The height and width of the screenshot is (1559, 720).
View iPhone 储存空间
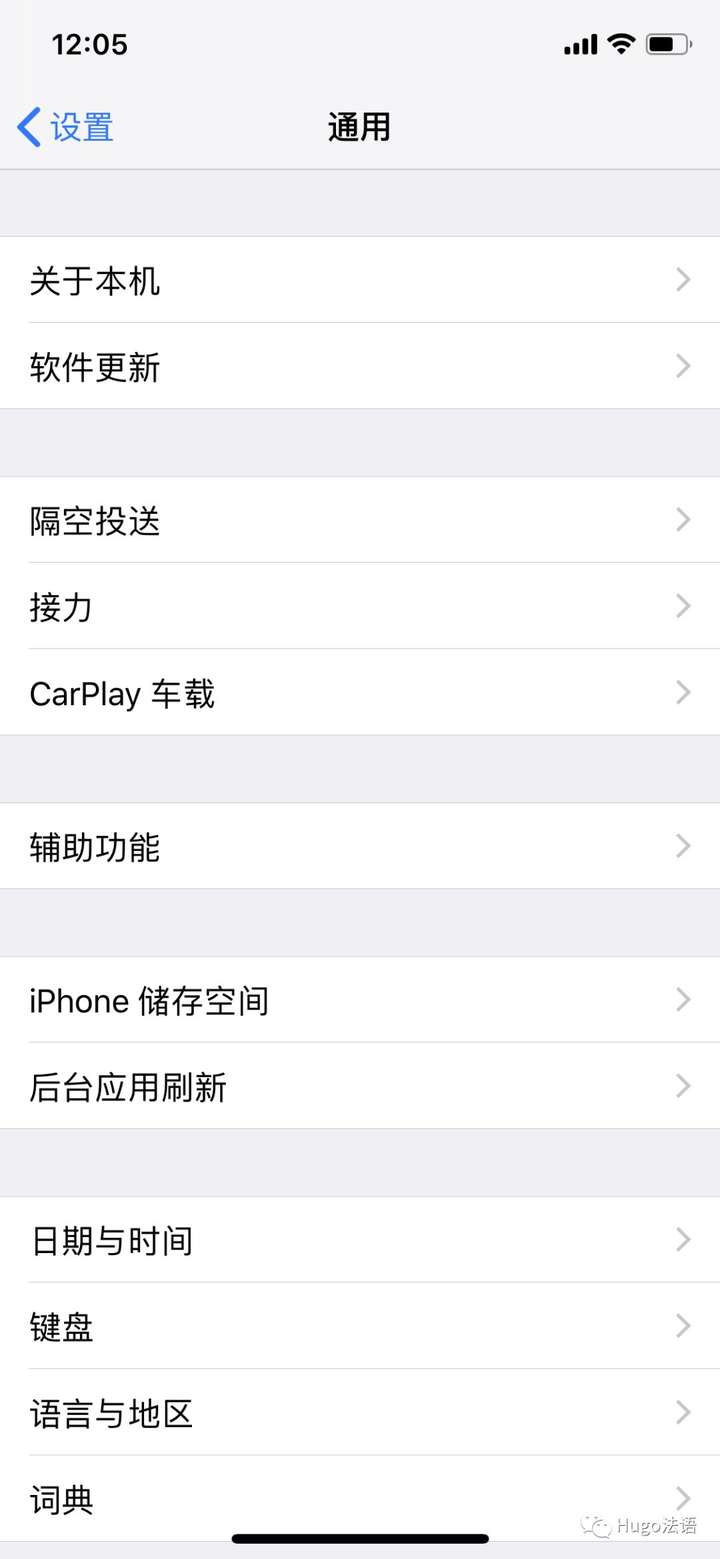pos(360,1000)
